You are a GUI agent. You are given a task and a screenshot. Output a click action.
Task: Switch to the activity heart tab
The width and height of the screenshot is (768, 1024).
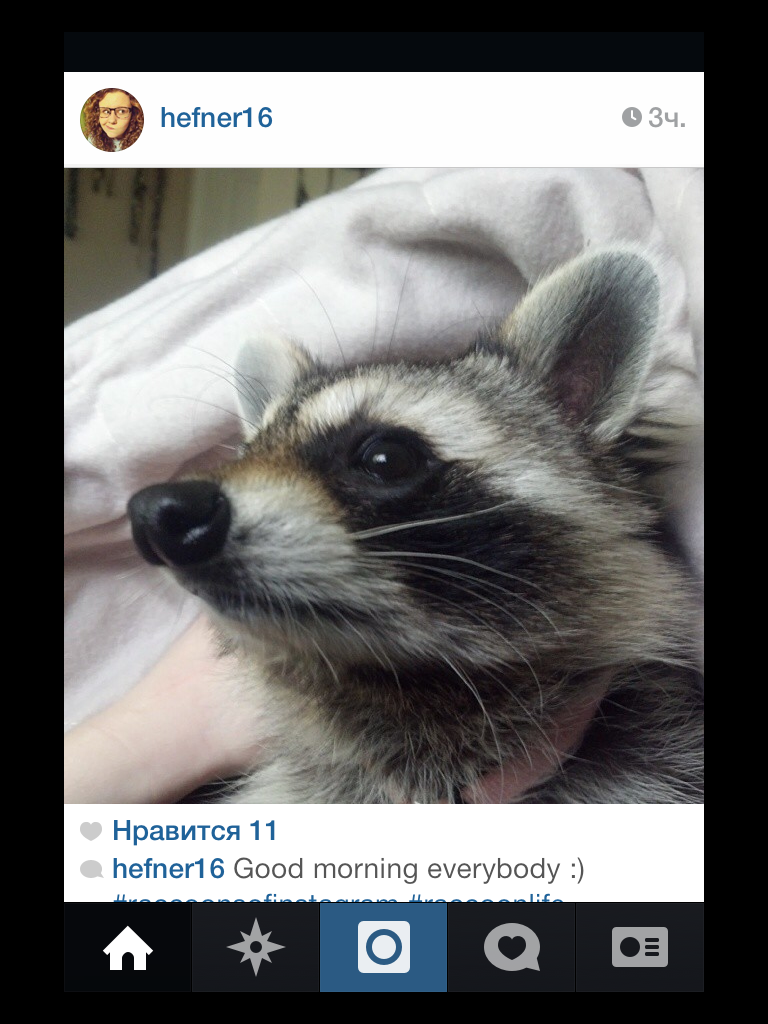coord(512,948)
